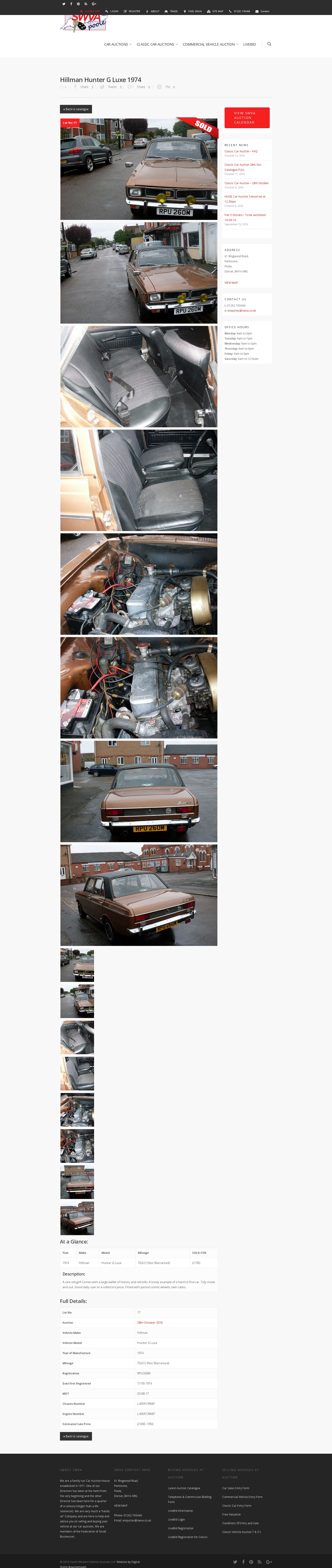The height and width of the screenshot is (1568, 332).
Task: Share this lot via Tweet
Action: tap(112, 87)
